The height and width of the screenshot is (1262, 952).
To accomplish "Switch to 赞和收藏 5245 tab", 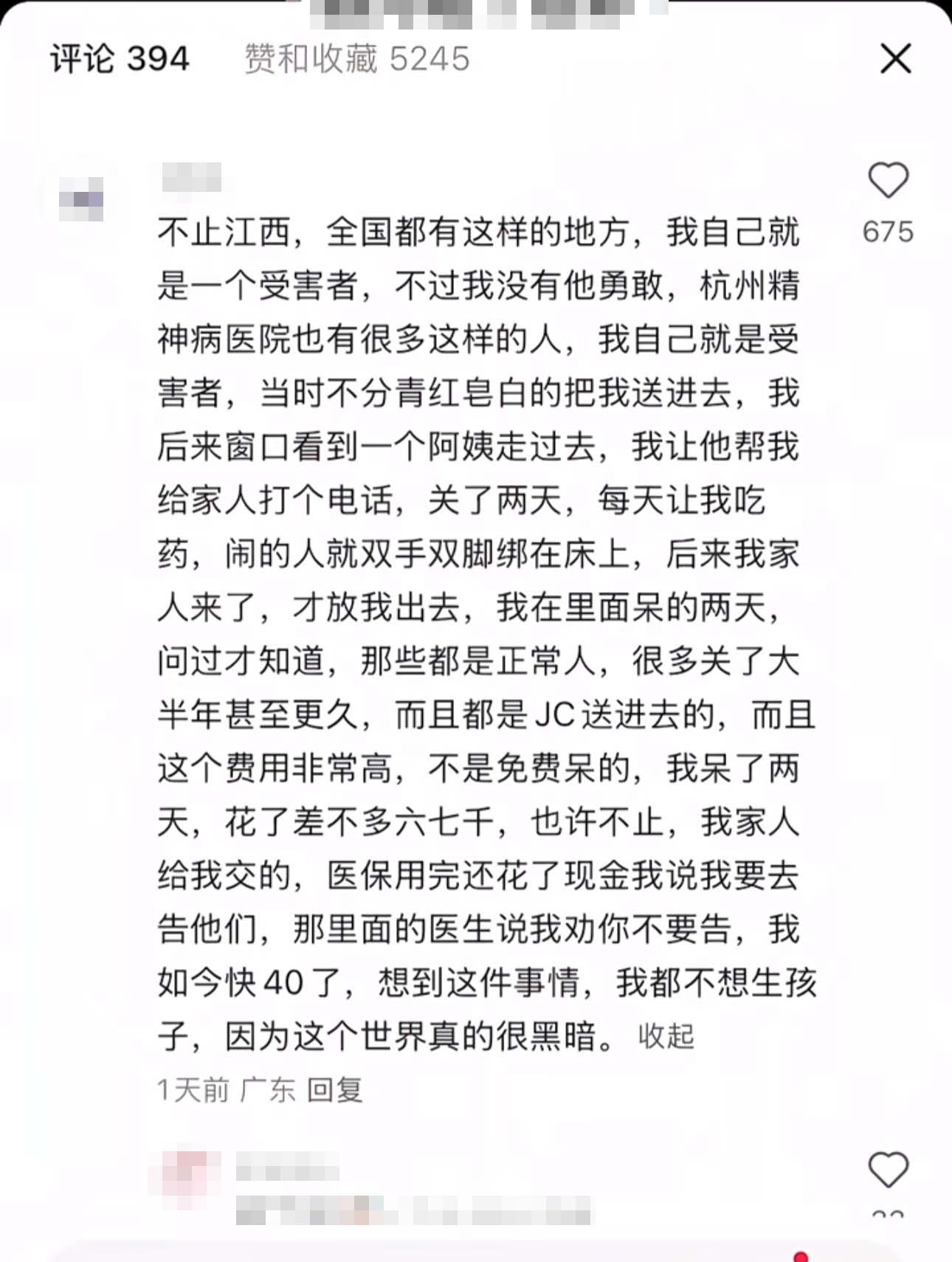I will tap(356, 59).
